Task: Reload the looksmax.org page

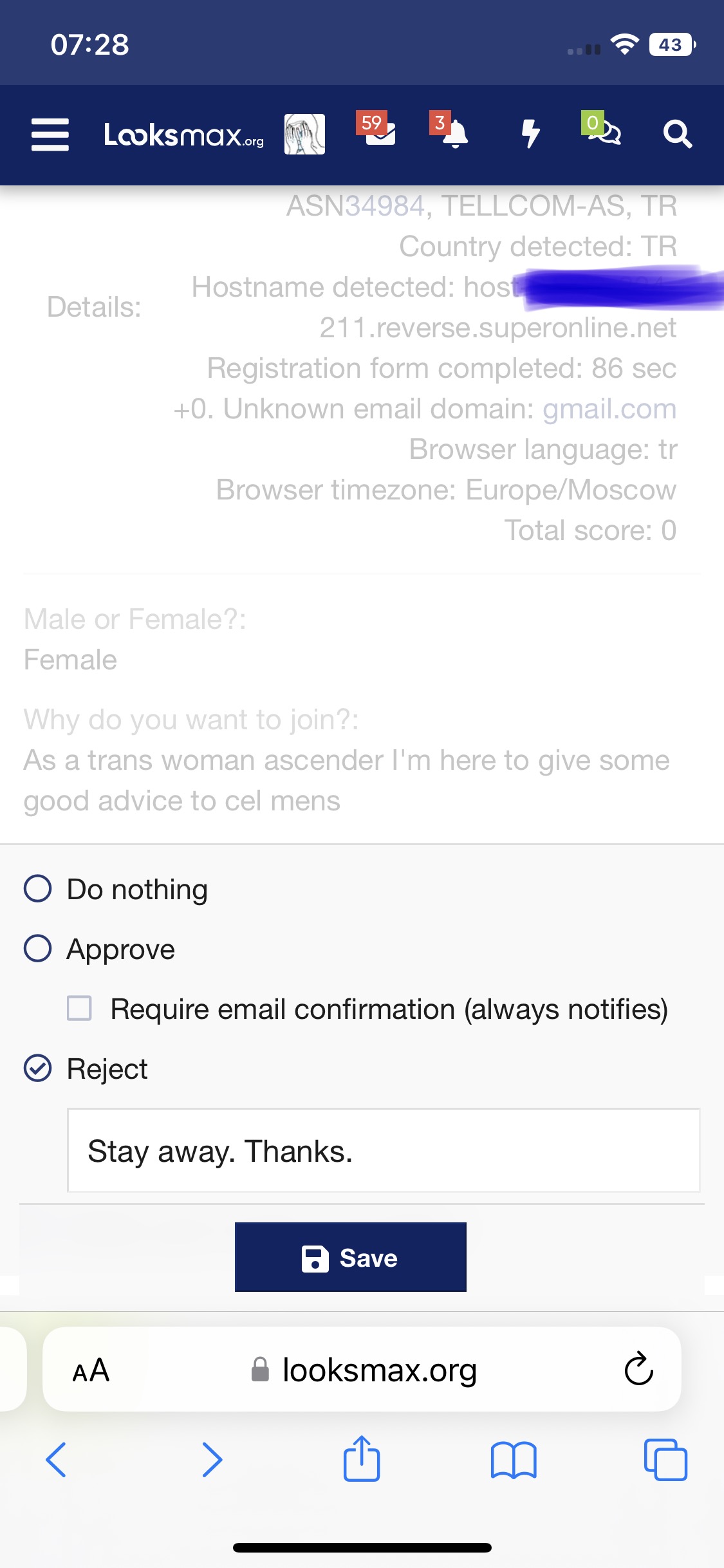Action: point(638,1369)
